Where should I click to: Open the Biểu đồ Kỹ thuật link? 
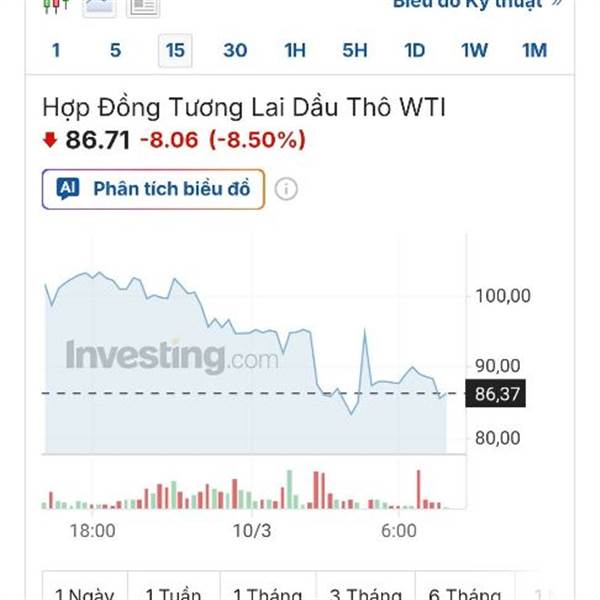pos(477,4)
